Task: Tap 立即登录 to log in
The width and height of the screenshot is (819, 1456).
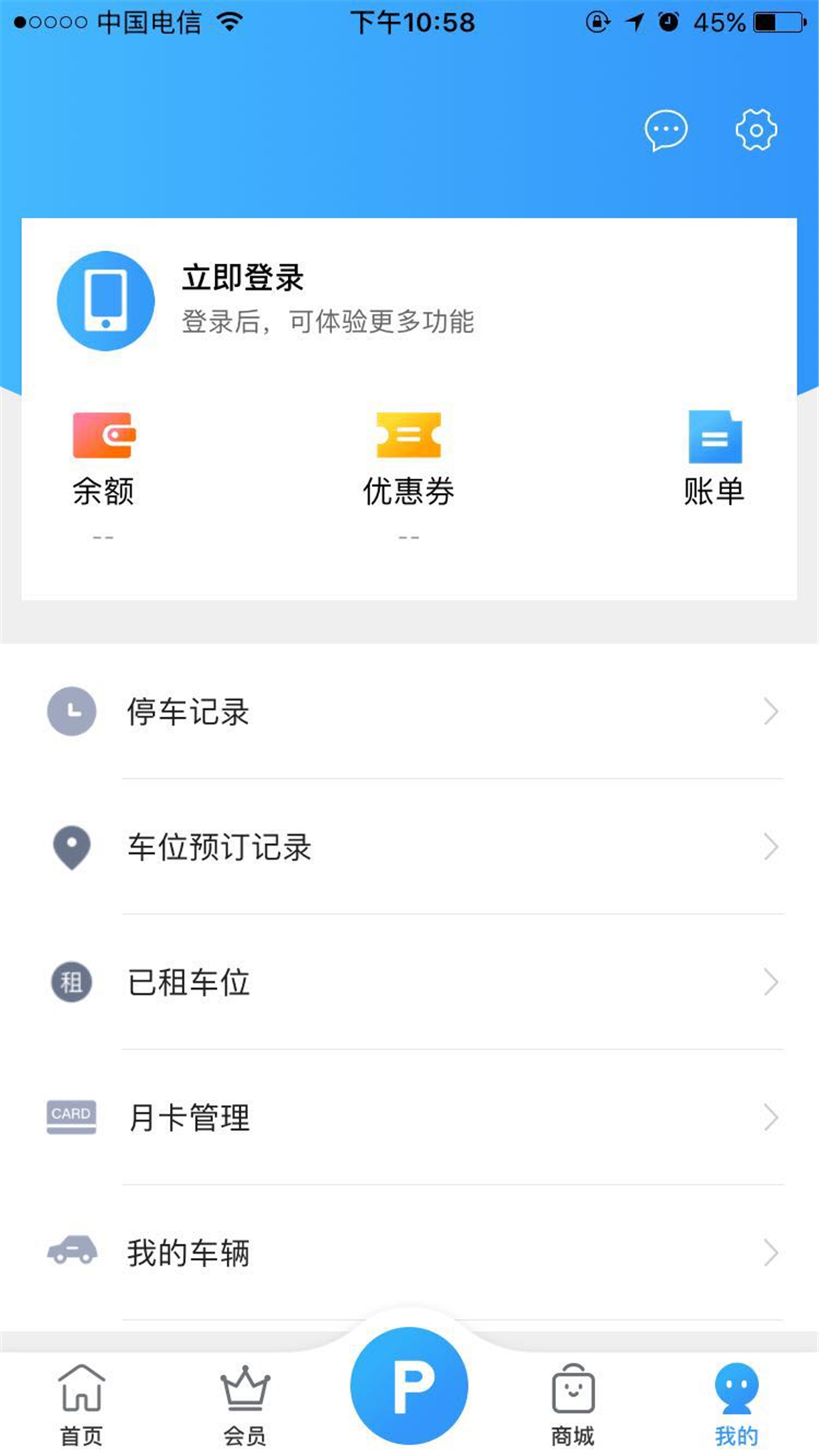Action: click(243, 278)
